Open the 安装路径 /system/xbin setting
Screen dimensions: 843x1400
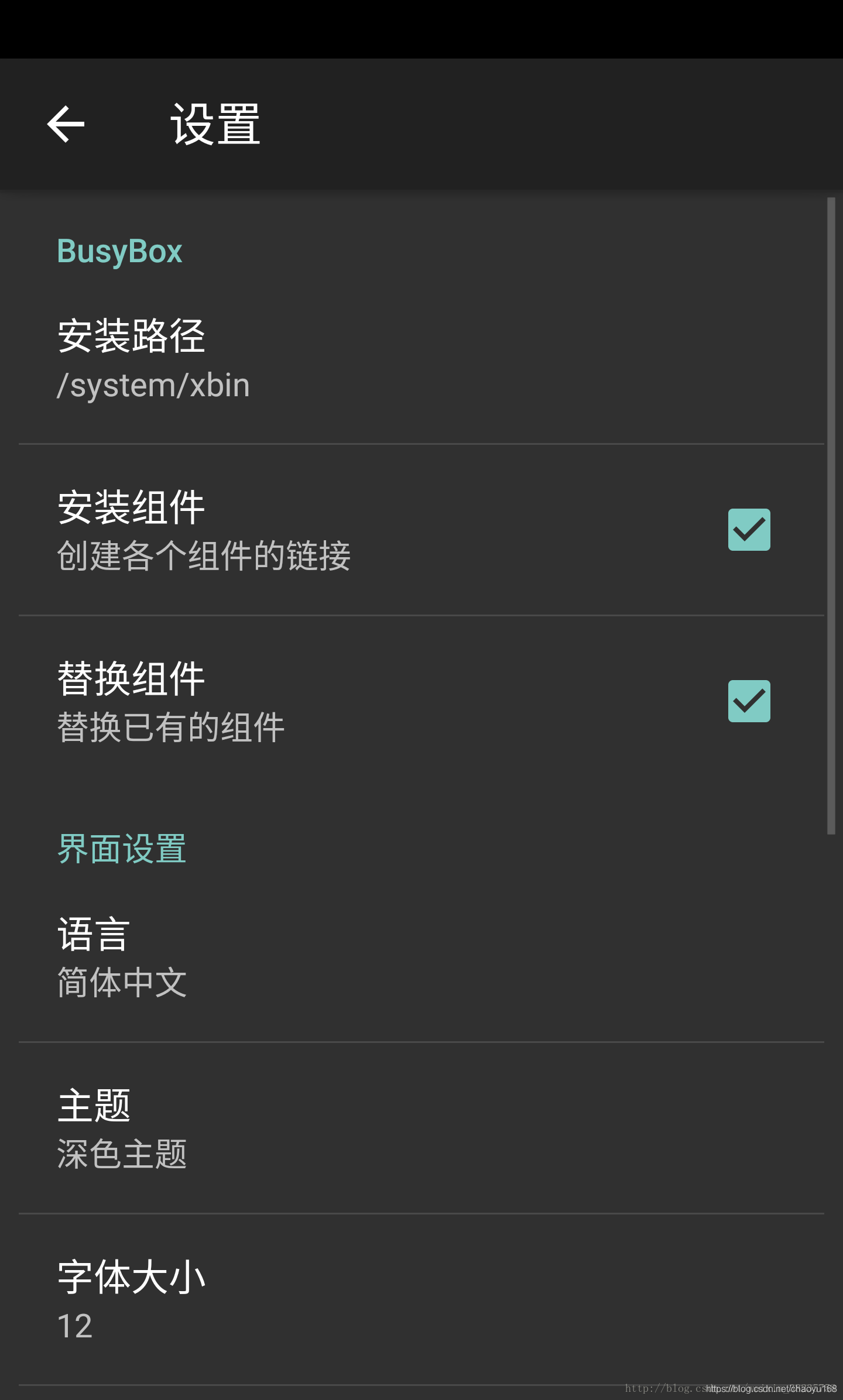(x=421, y=358)
